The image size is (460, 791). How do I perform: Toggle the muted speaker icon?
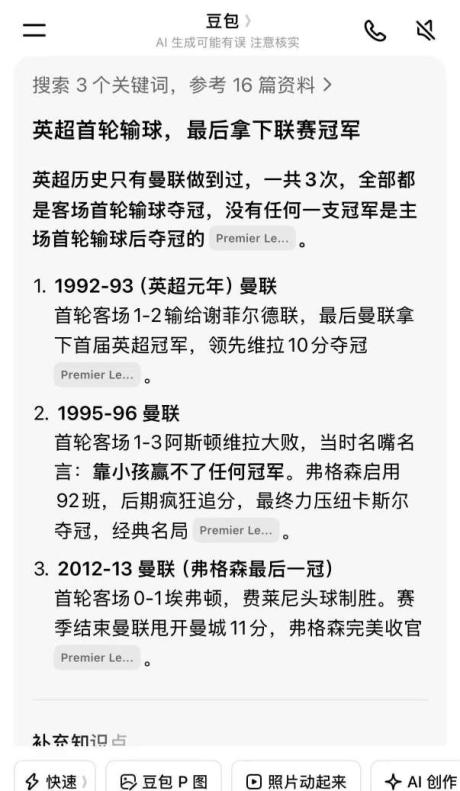coord(426,30)
